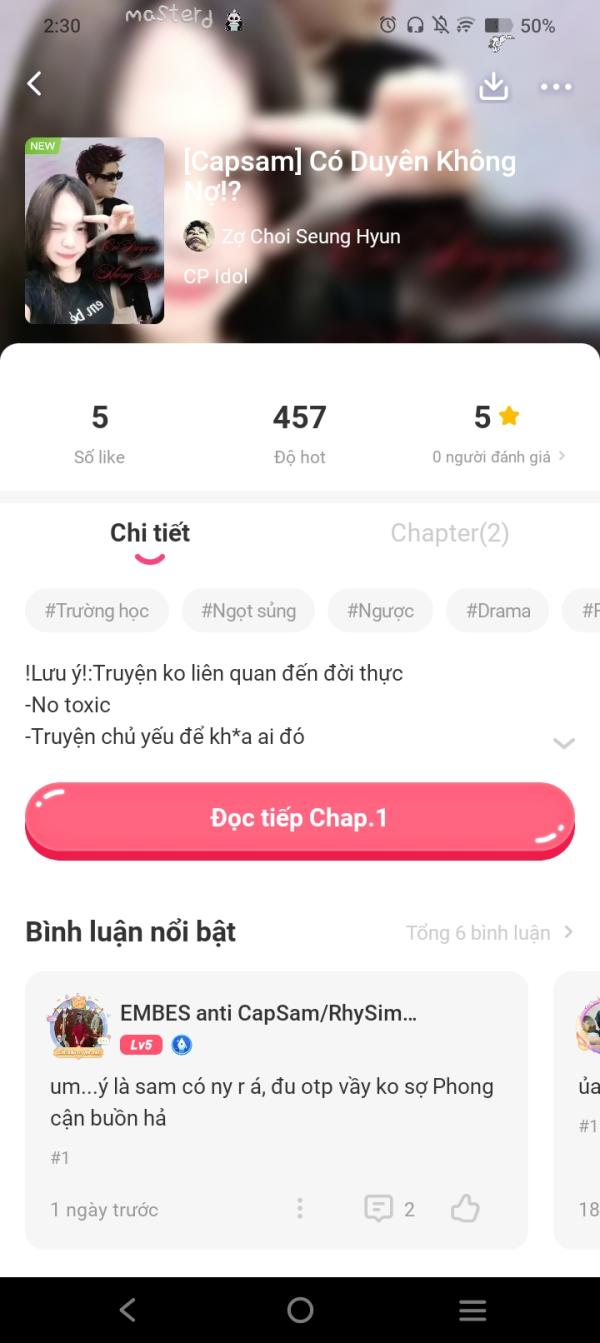Select the #Drama tag chip
The image size is (600, 1343).
(x=498, y=611)
